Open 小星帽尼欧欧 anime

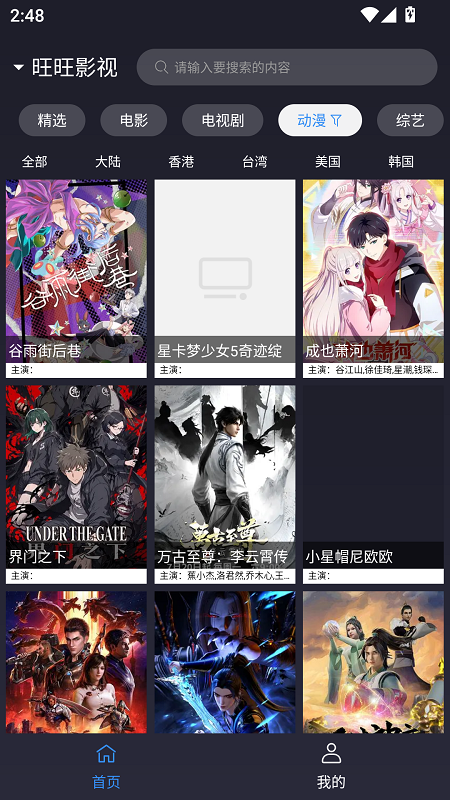pos(373,485)
